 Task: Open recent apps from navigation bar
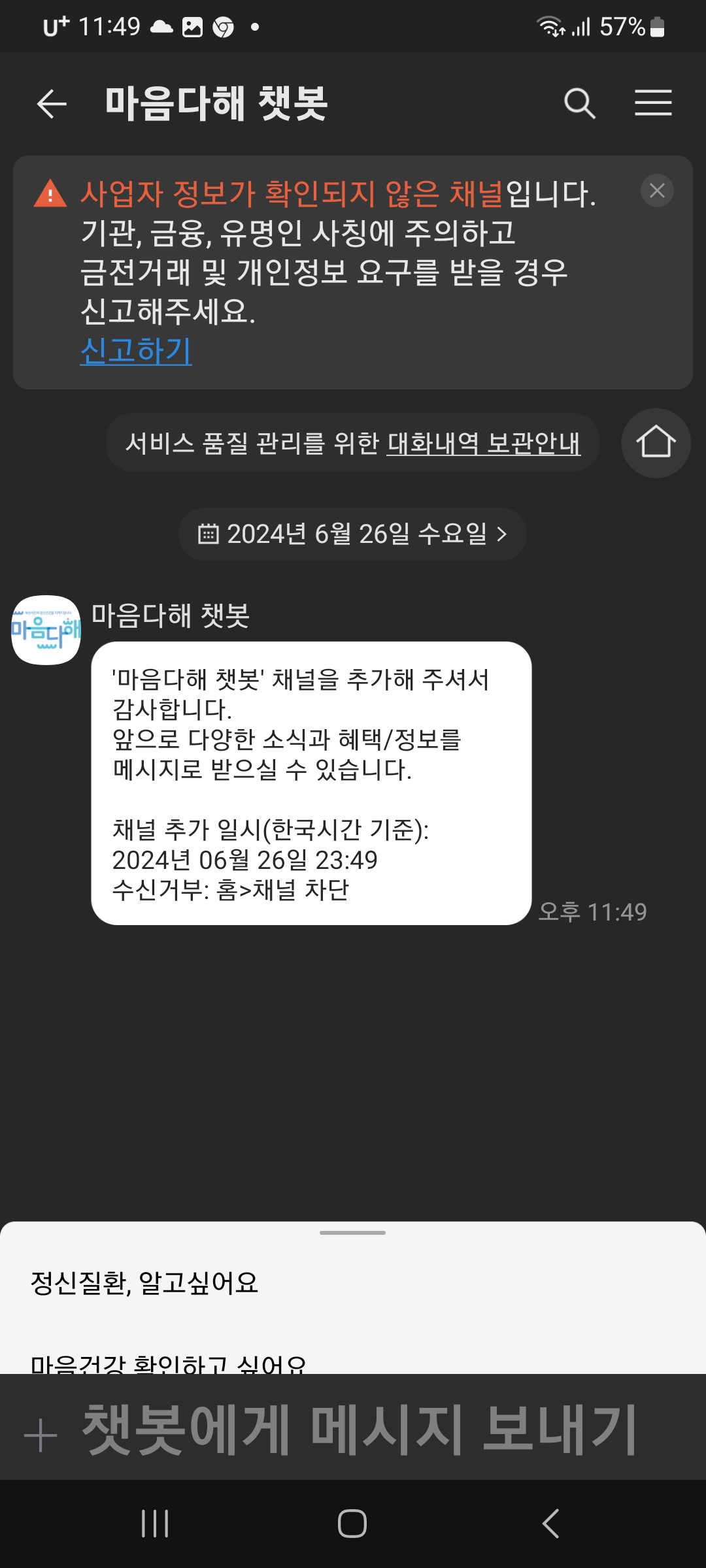coord(155,1524)
